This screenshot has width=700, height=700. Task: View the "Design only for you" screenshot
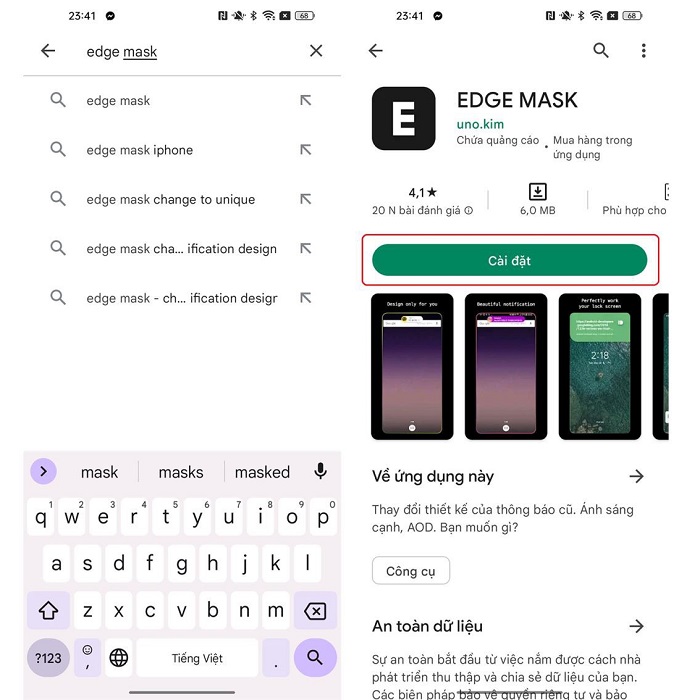pyautogui.click(x=409, y=367)
